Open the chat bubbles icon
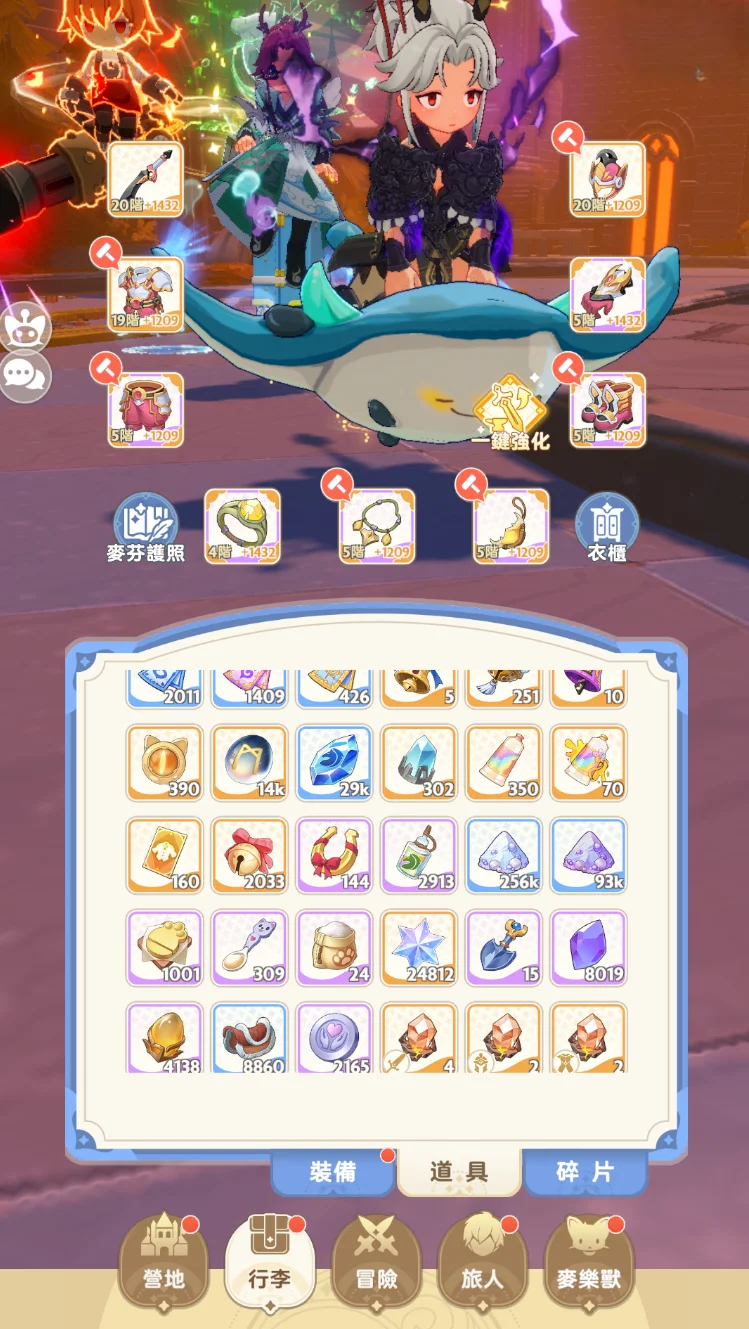 [x=26, y=376]
